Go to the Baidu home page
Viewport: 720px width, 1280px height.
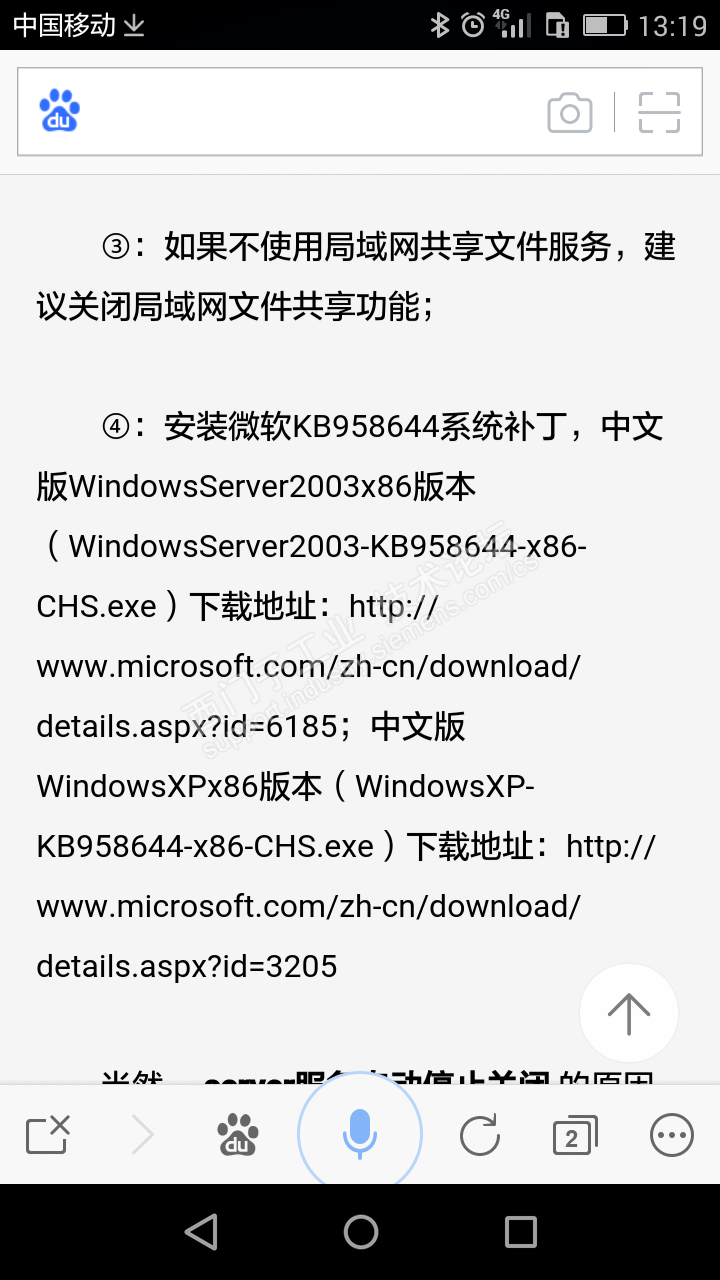point(238,1135)
